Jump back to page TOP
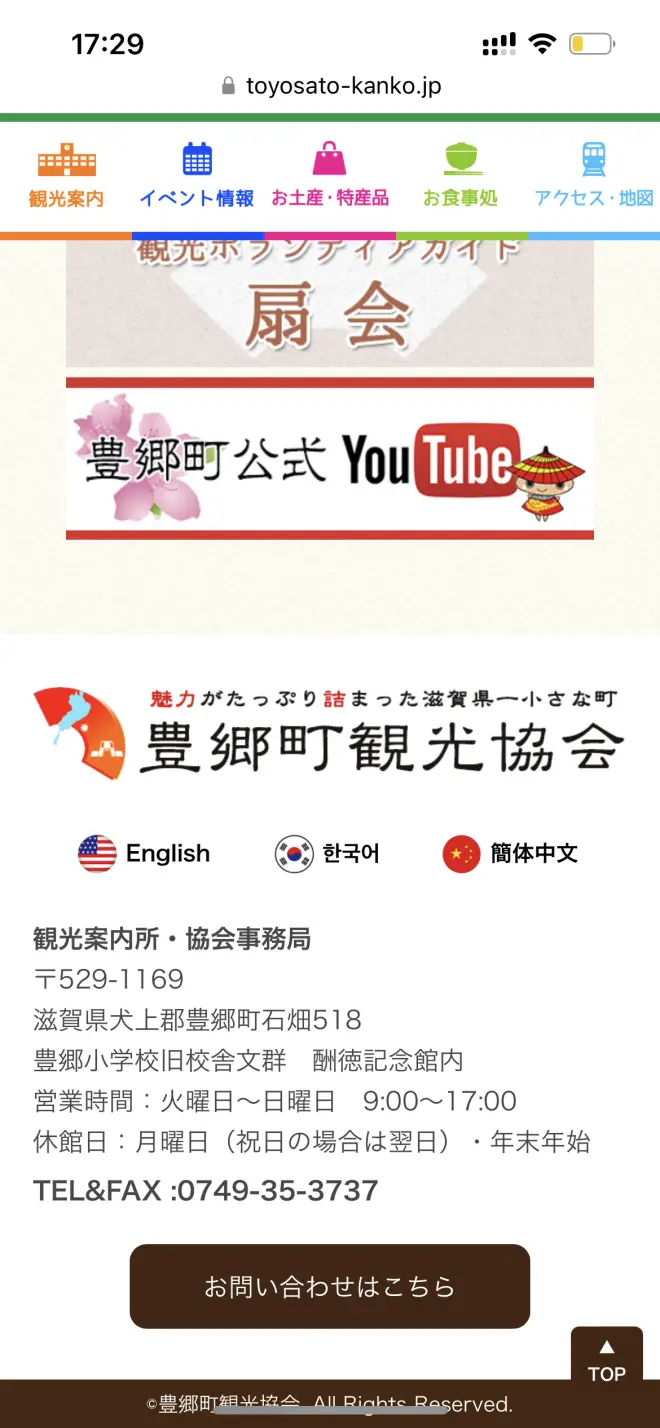This screenshot has width=660, height=1428. [x=607, y=1360]
